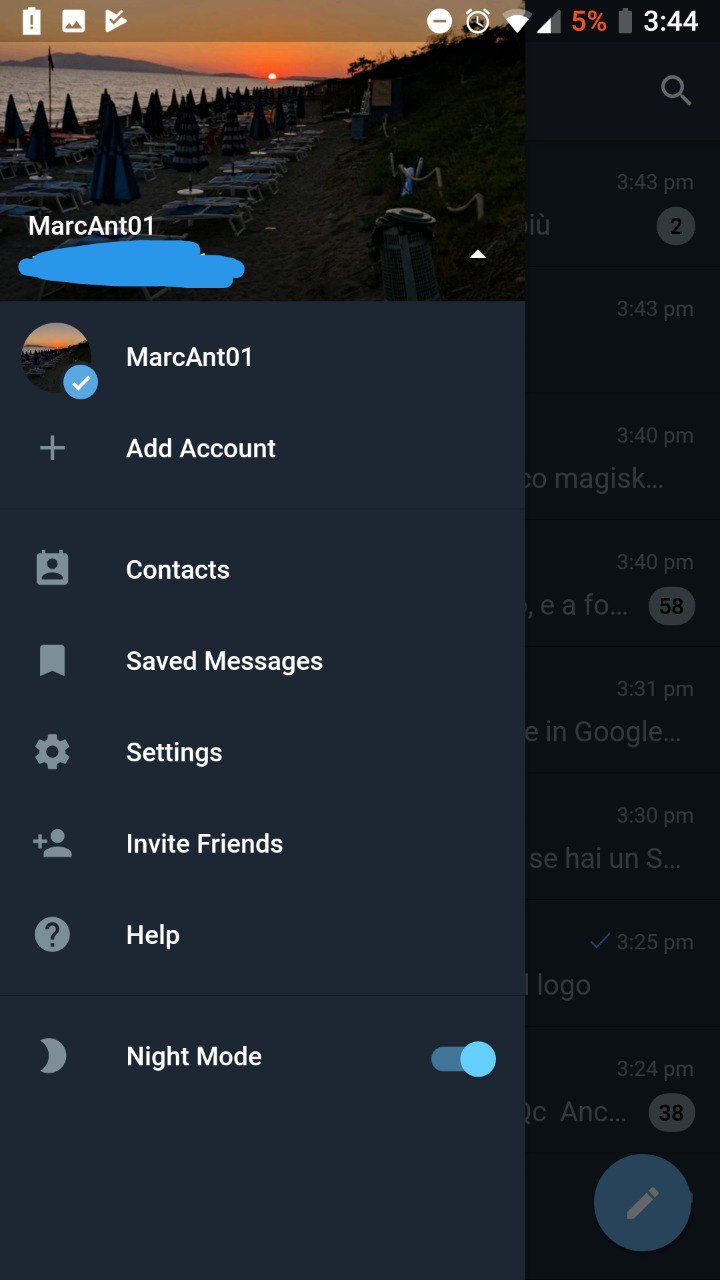Select the MarcAnt01 account entry

[190, 357]
